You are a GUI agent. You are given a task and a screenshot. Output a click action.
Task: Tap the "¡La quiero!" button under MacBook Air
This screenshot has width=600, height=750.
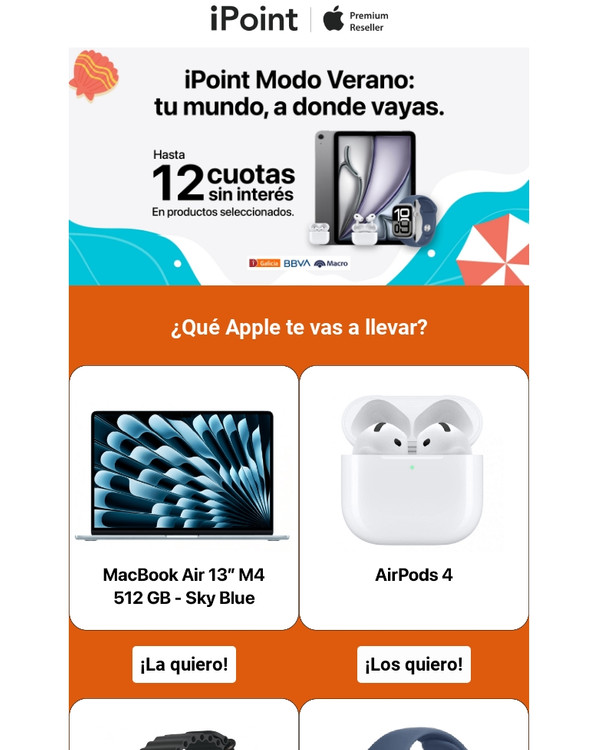tap(184, 664)
